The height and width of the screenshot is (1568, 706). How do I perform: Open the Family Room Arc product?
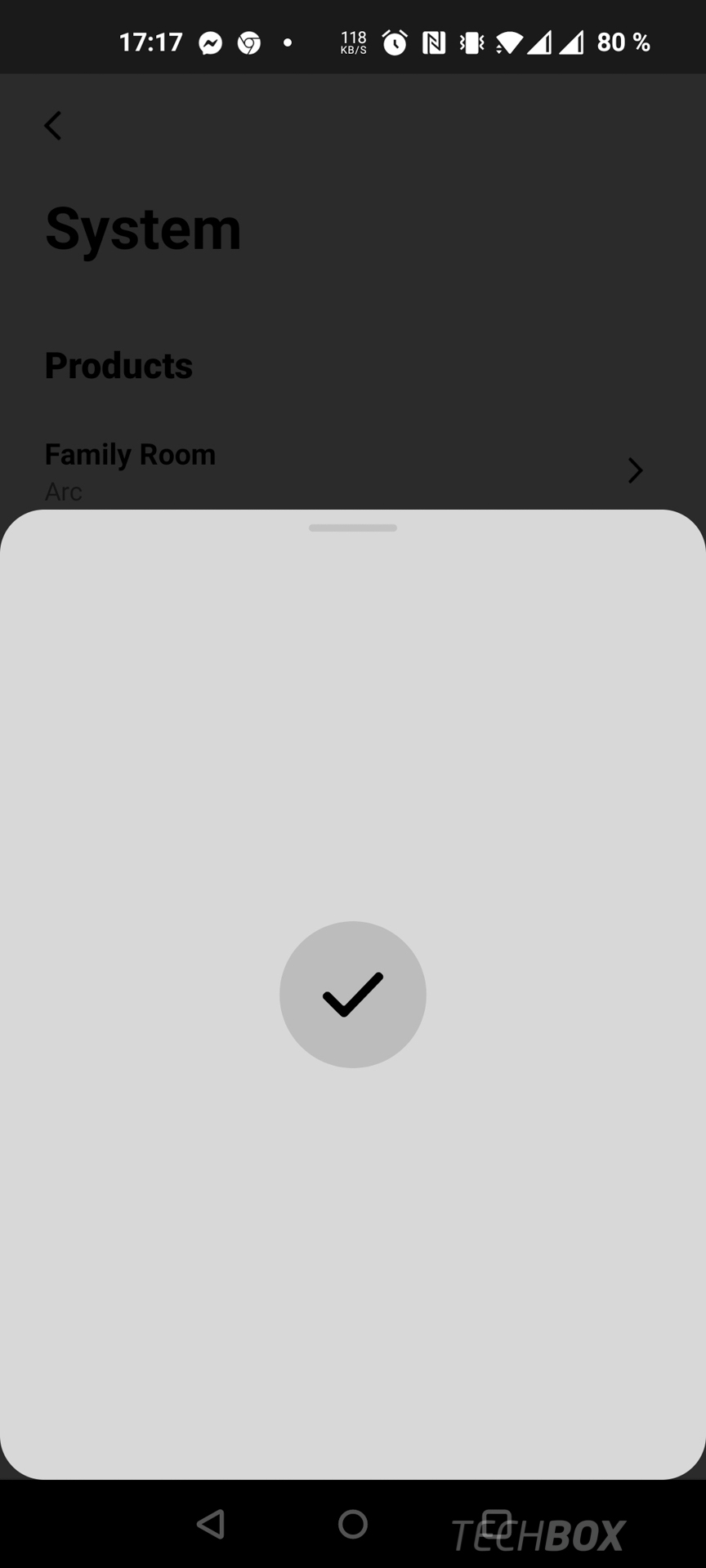pos(353,471)
